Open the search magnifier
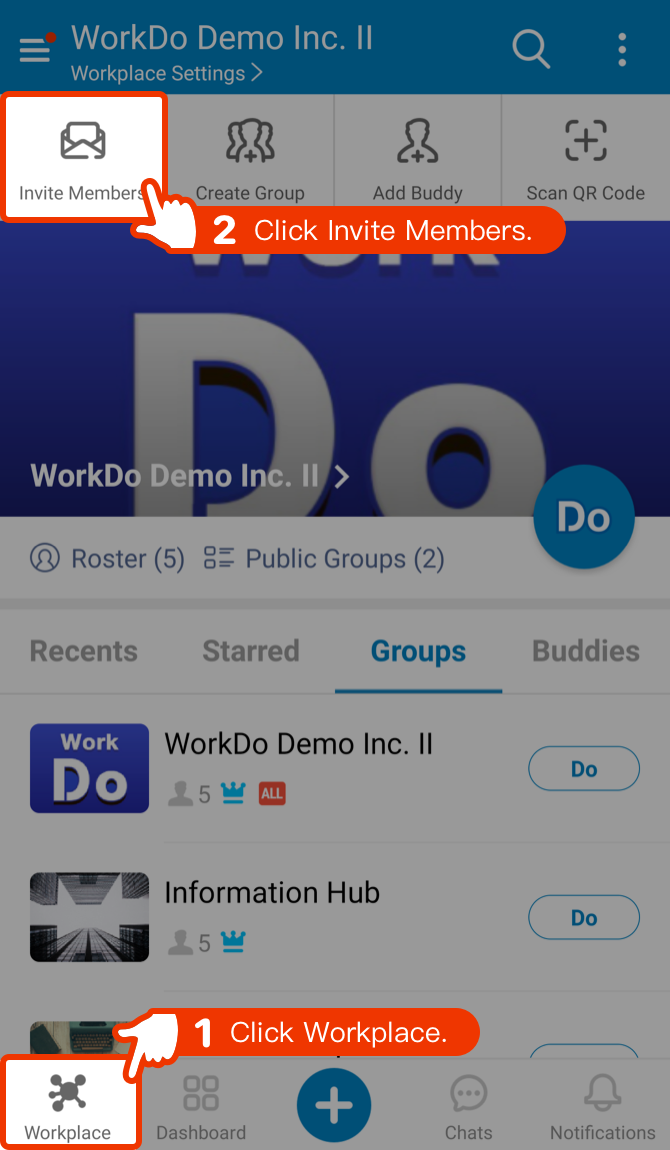The height and width of the screenshot is (1150, 670). point(531,49)
